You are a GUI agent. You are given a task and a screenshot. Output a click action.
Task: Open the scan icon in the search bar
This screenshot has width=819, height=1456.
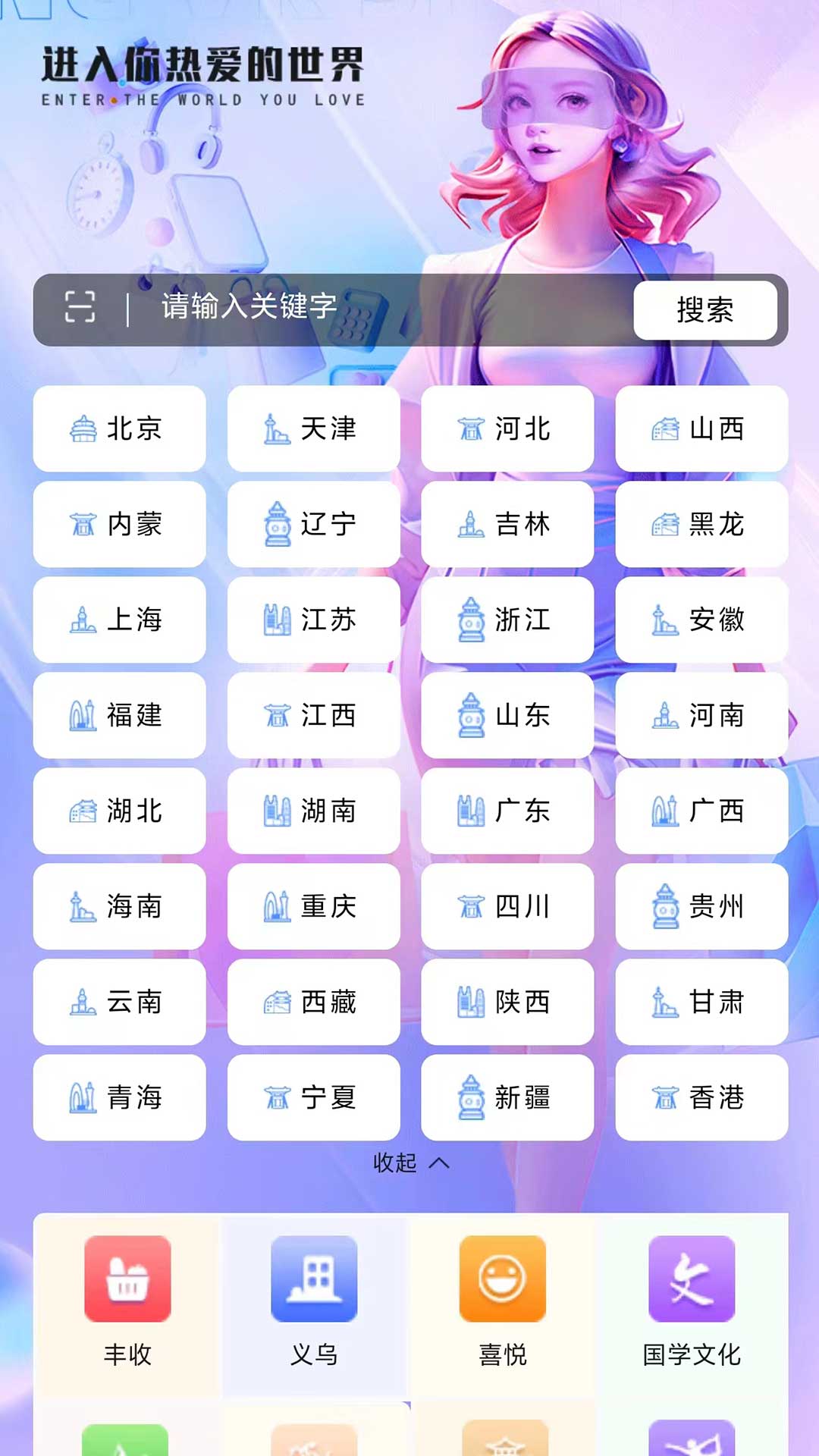coord(80,307)
